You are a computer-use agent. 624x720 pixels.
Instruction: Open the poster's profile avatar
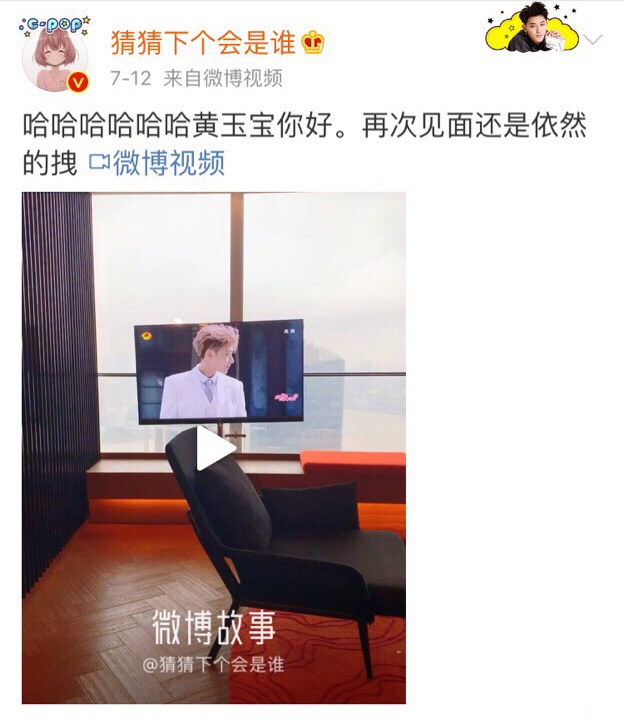click(x=55, y=57)
